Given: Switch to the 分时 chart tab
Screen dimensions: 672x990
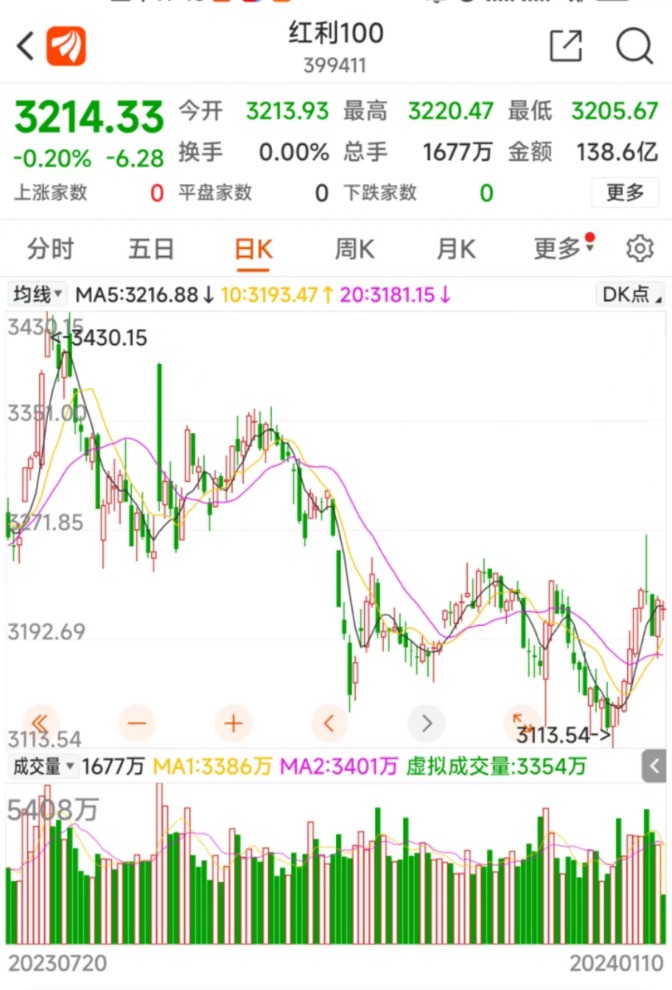Looking at the screenshot, I should click(50, 249).
